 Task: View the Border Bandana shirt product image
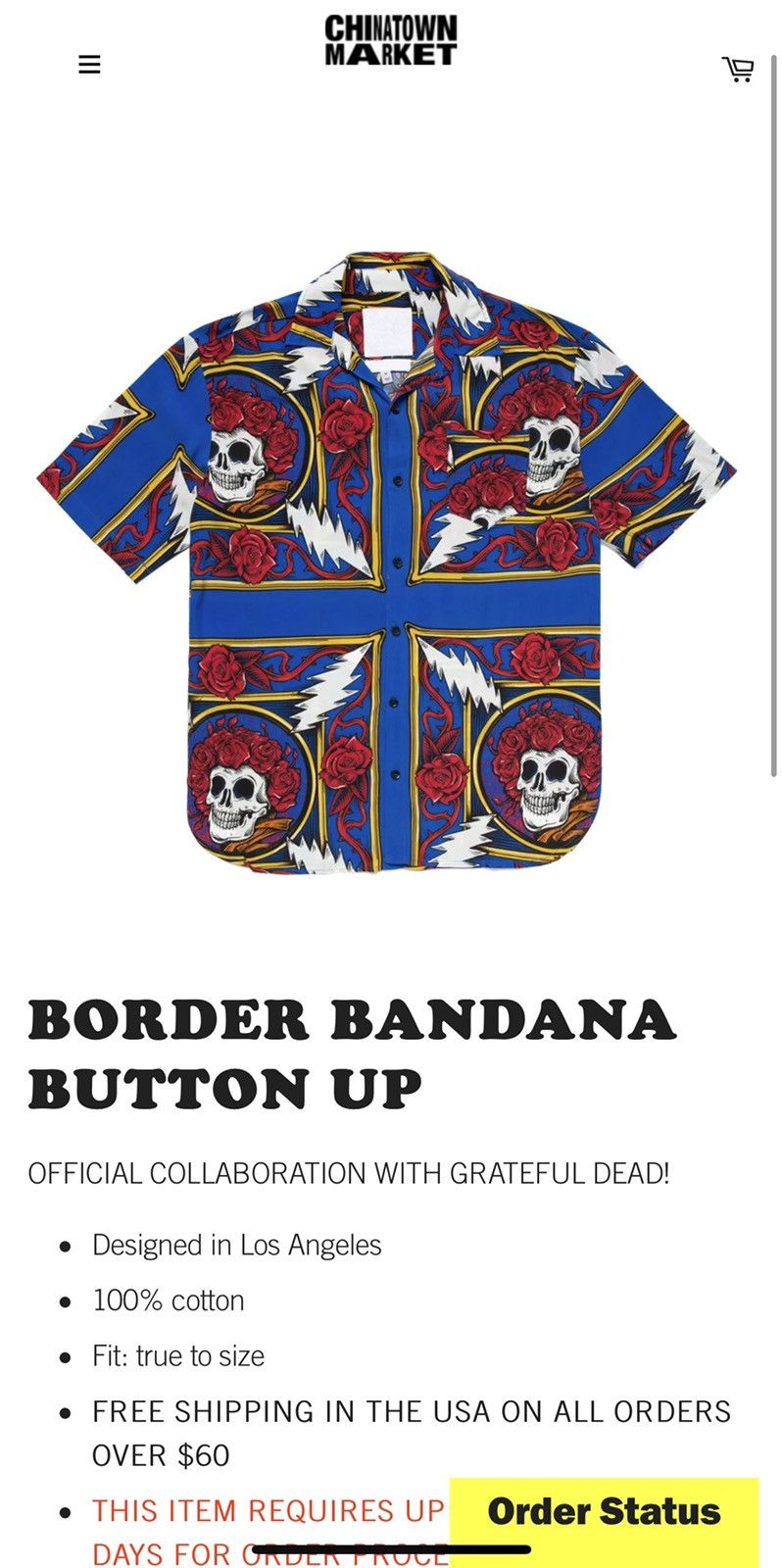pyautogui.click(x=387, y=562)
